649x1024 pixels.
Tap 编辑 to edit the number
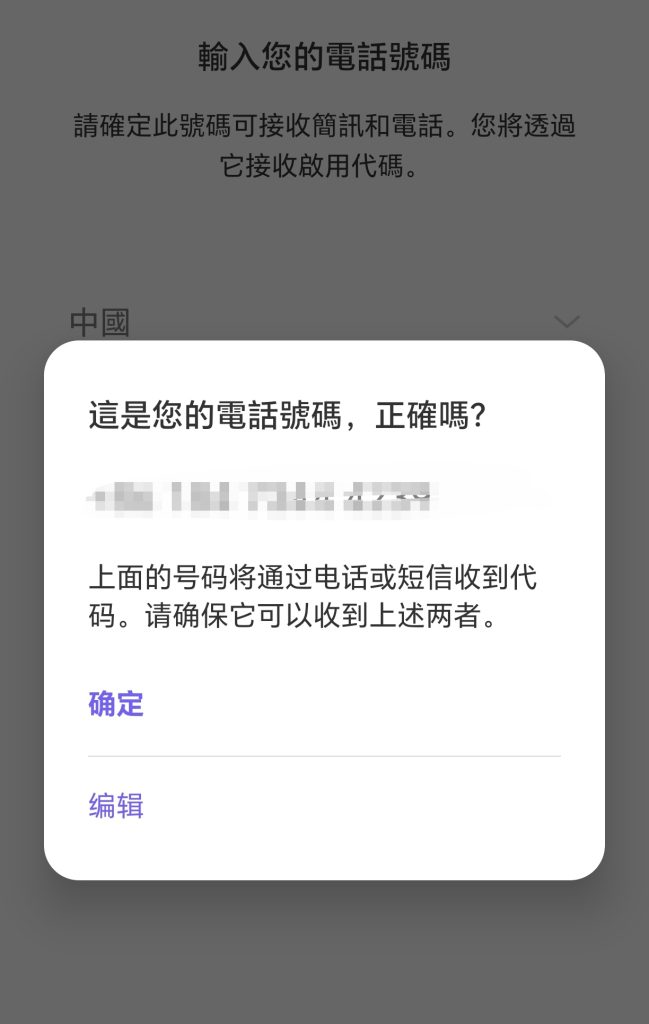coord(117,806)
